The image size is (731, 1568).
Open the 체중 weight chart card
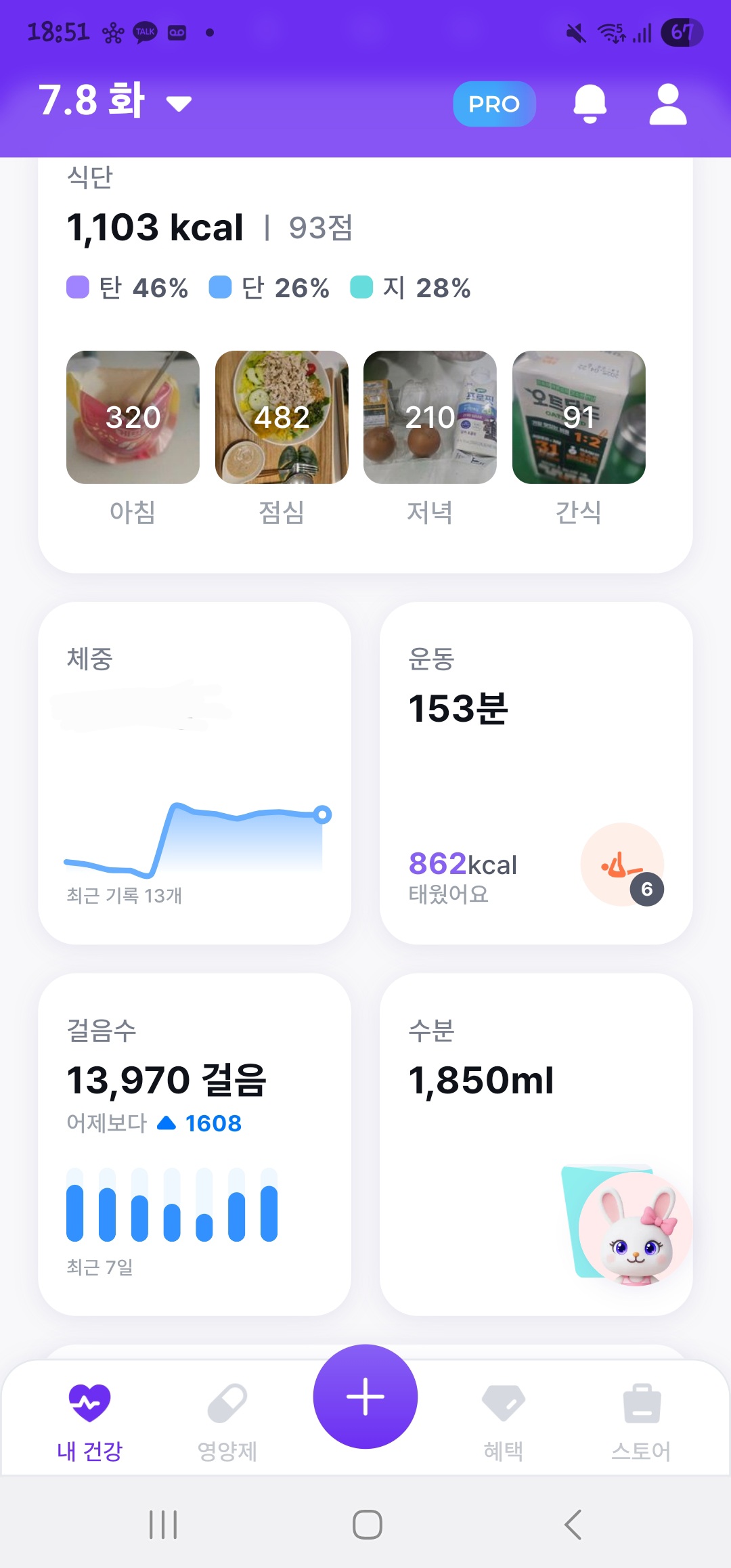coord(194,772)
